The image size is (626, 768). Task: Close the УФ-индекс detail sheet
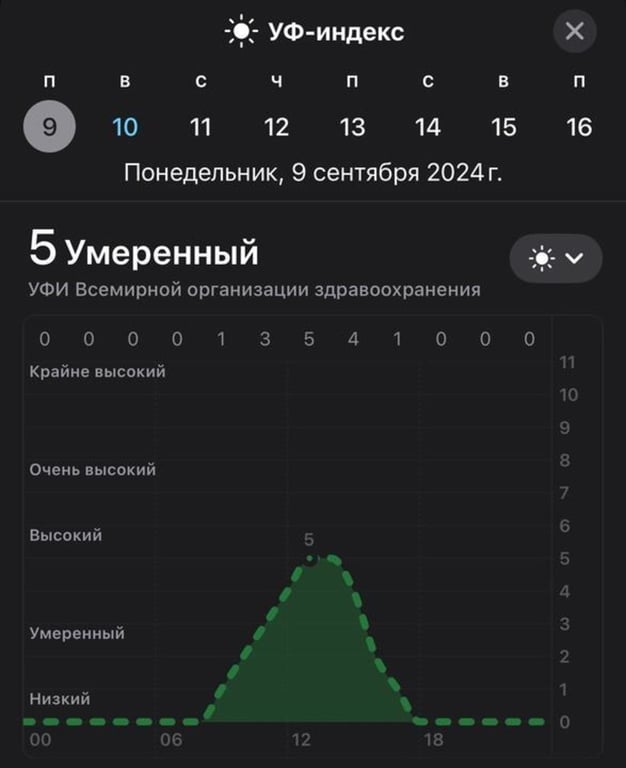(x=574, y=31)
